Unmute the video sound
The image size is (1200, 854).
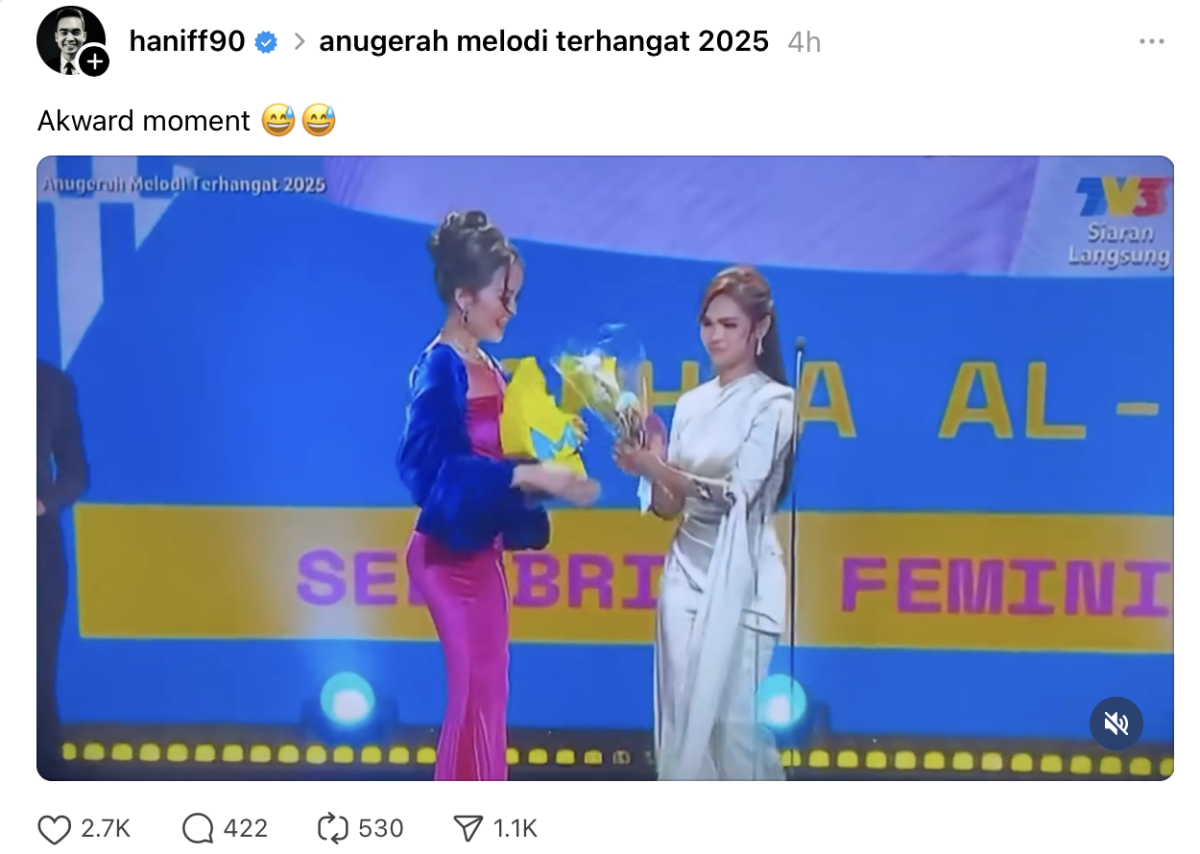[x=1116, y=723]
